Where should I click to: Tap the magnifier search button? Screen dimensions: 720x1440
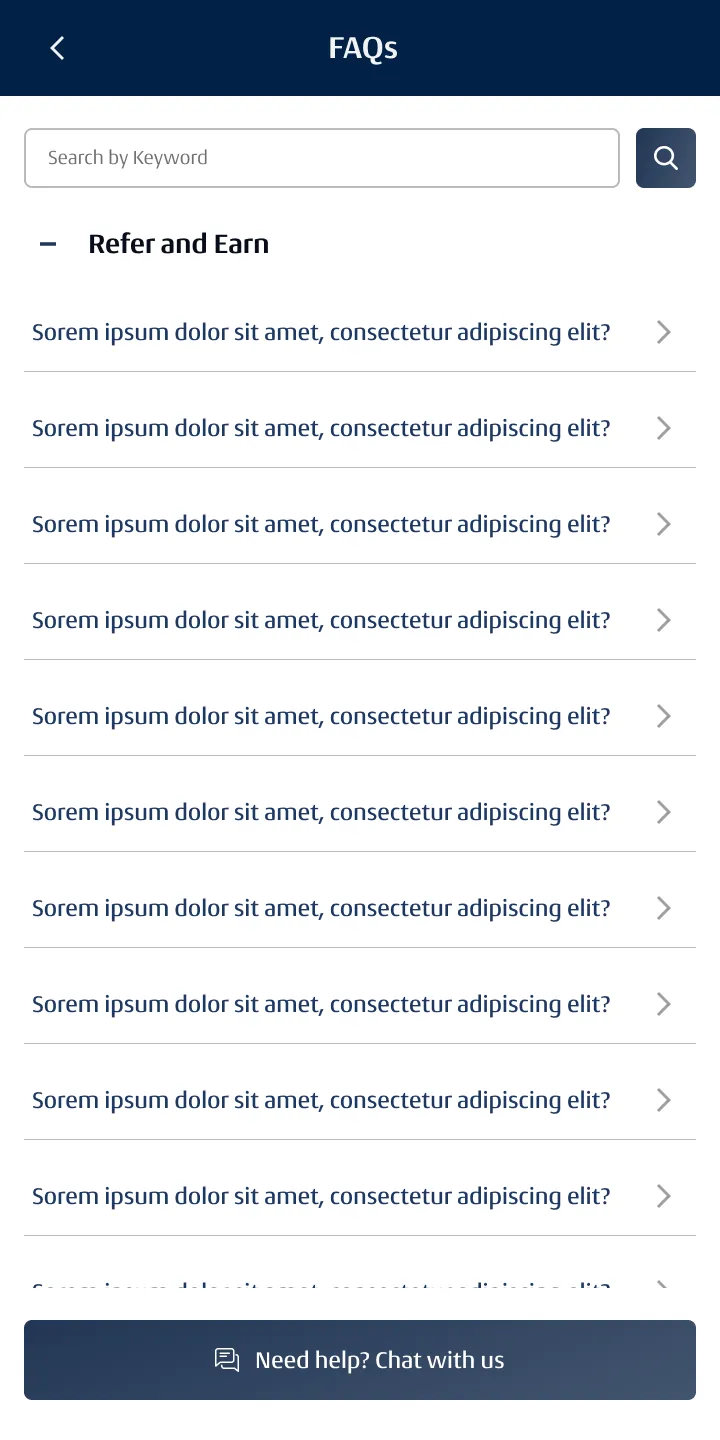tap(665, 158)
